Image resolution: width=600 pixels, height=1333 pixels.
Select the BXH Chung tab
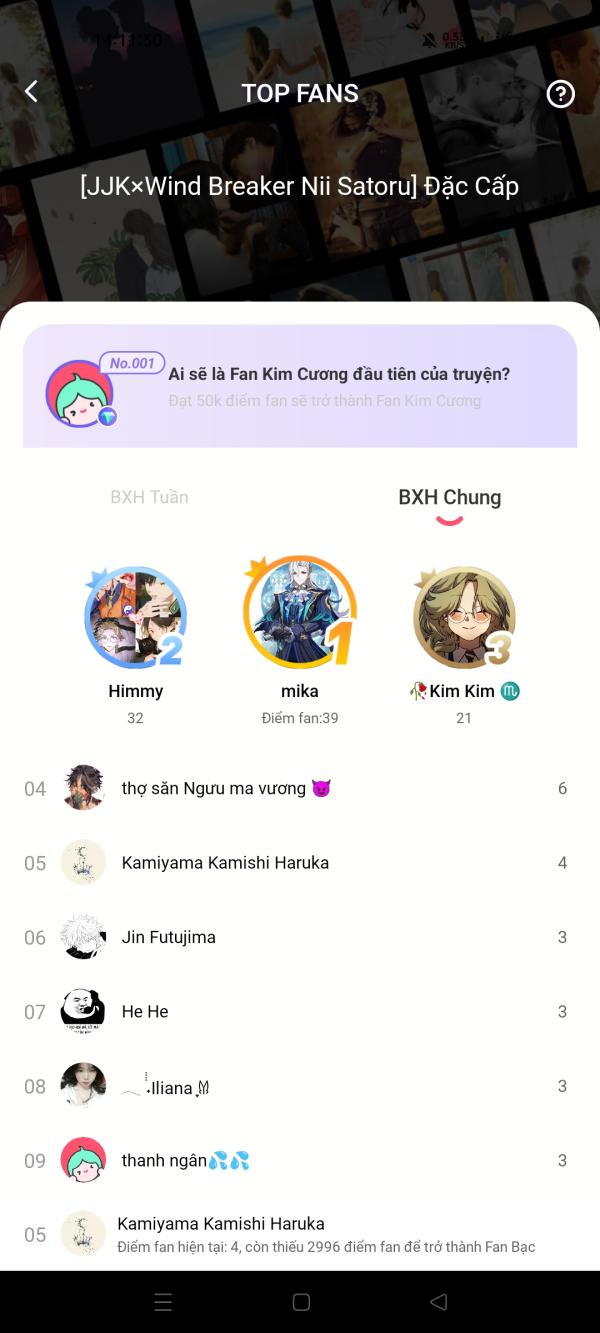click(x=449, y=497)
